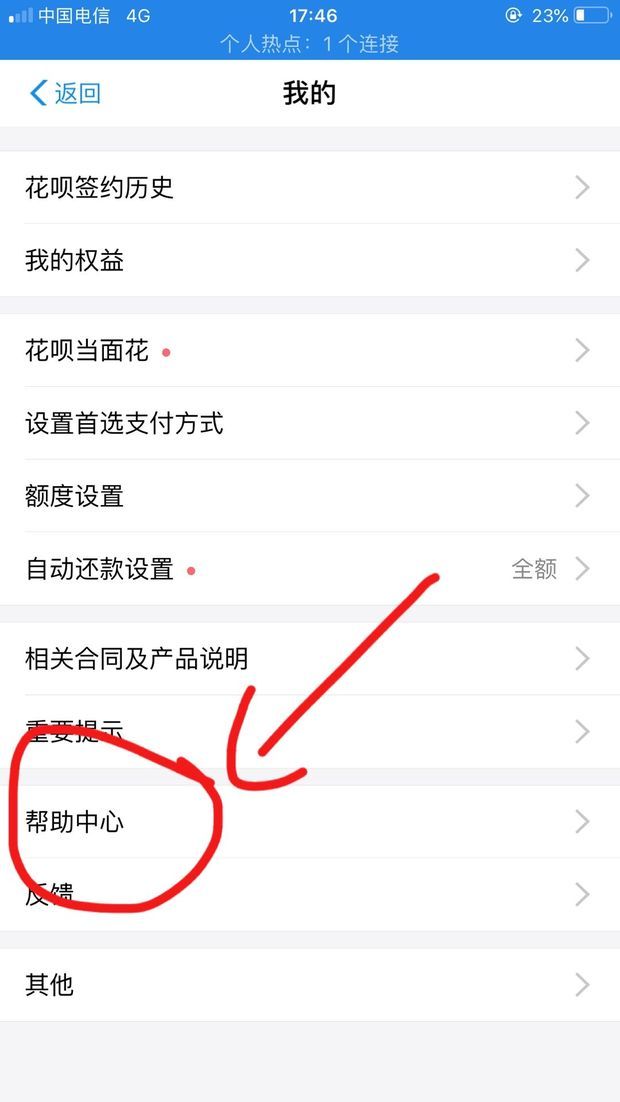Open 设置首选支付方式

(x=310, y=423)
